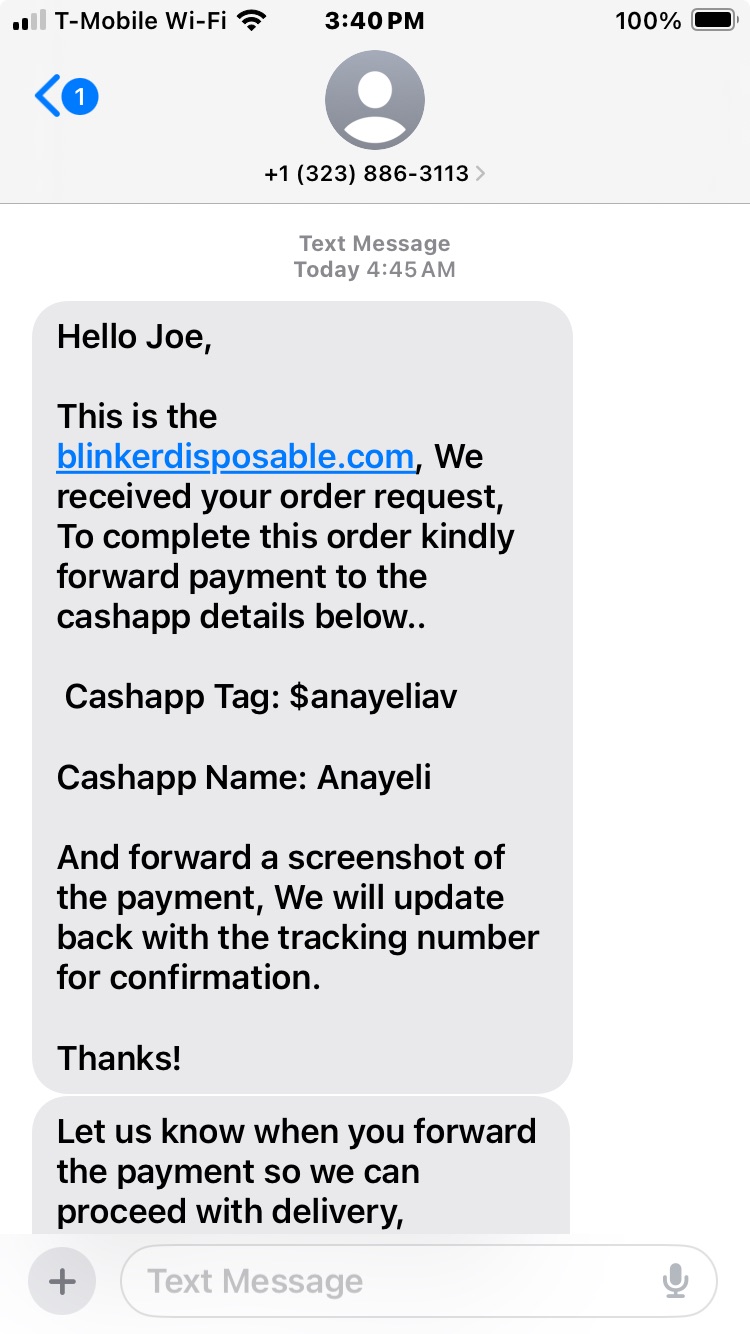Focus the Text Message input field
The width and height of the screenshot is (750, 1334).
[390, 1281]
